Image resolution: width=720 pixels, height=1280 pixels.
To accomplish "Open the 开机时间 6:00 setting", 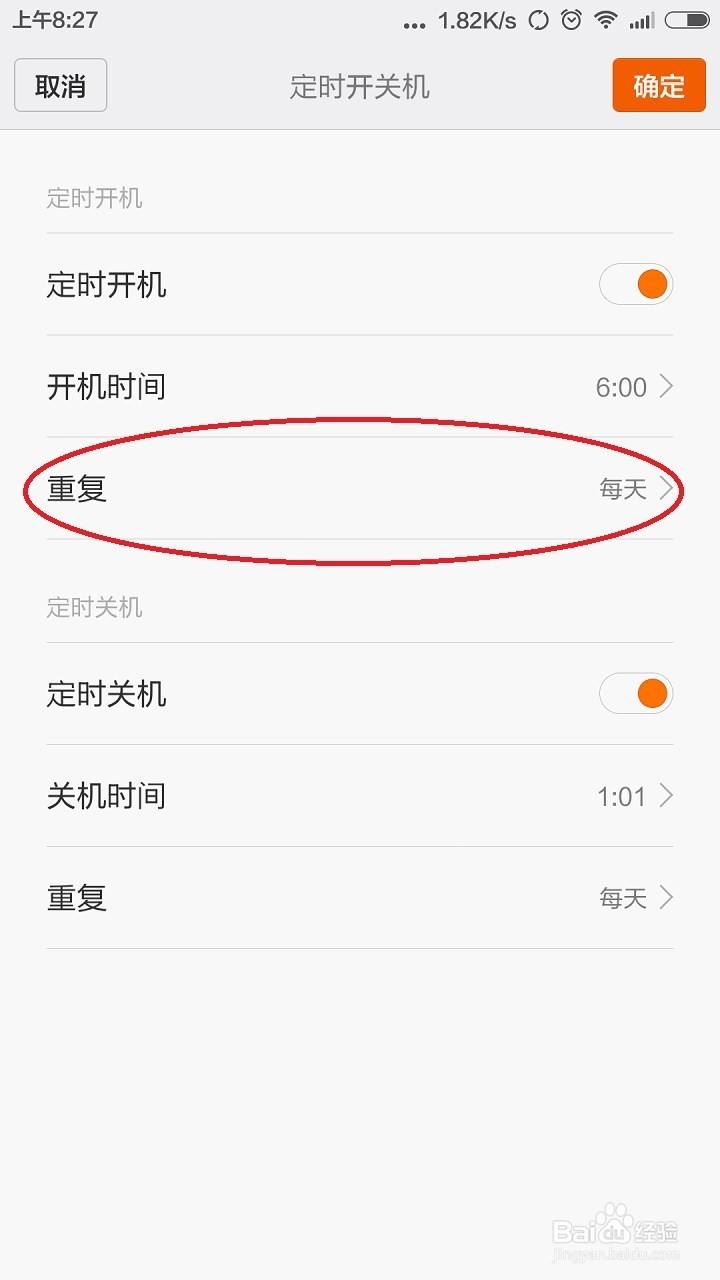I will point(360,386).
